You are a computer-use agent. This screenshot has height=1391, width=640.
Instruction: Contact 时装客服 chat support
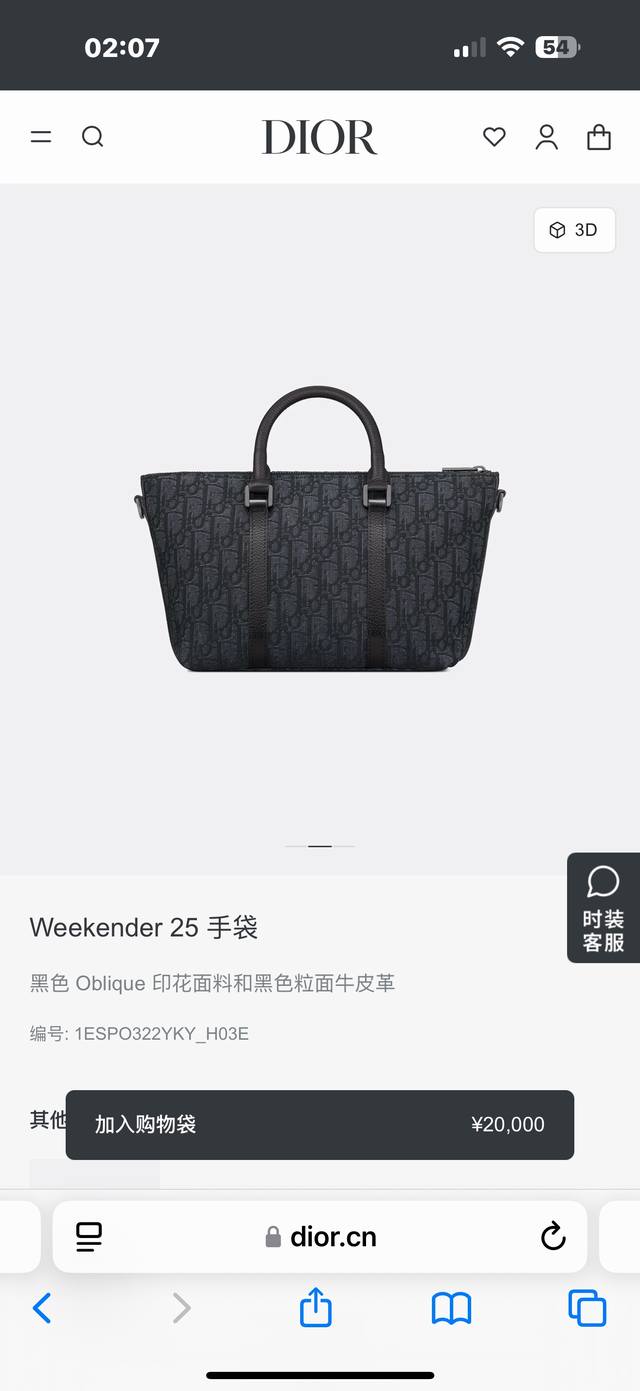click(603, 908)
